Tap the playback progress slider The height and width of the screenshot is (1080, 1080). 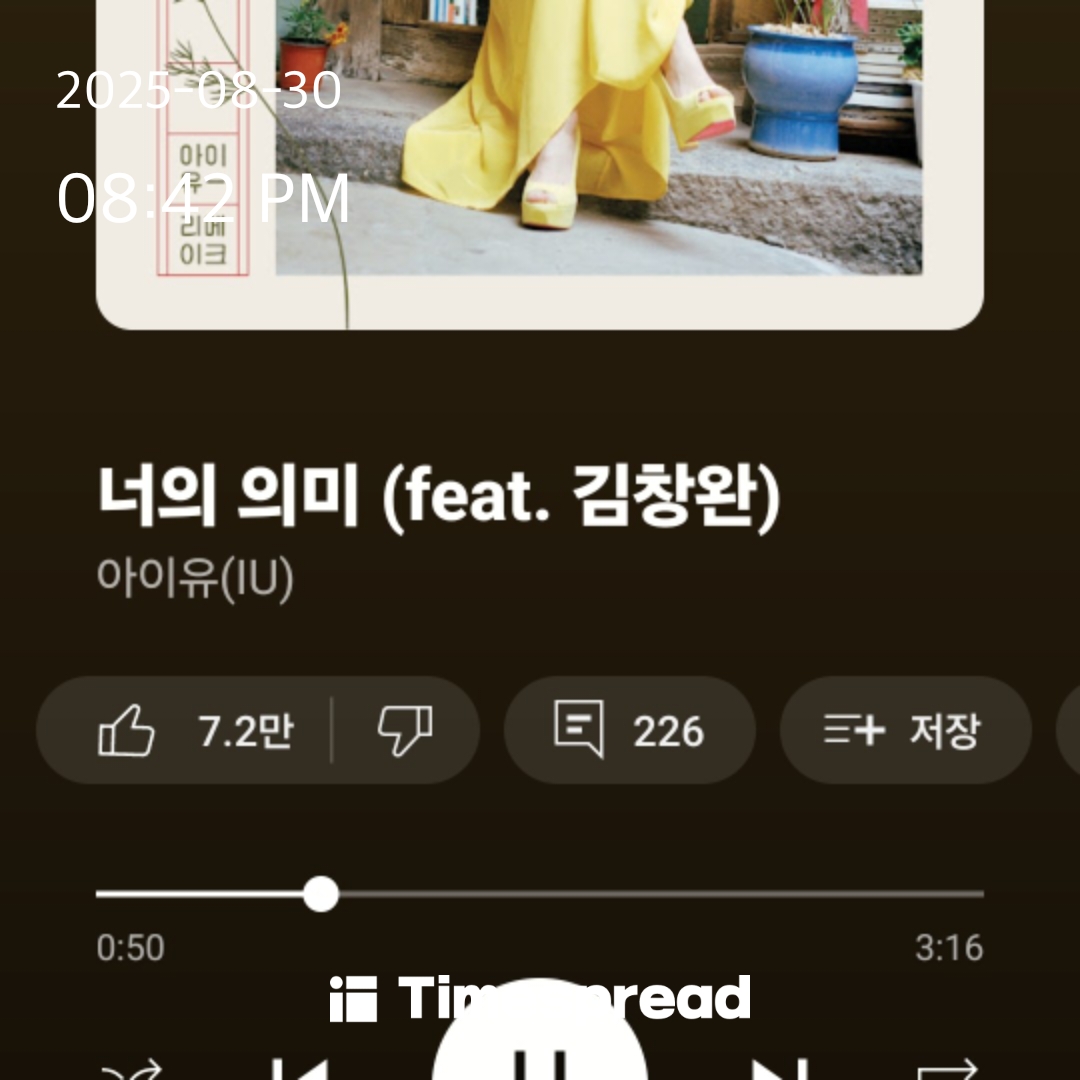[x=321, y=894]
